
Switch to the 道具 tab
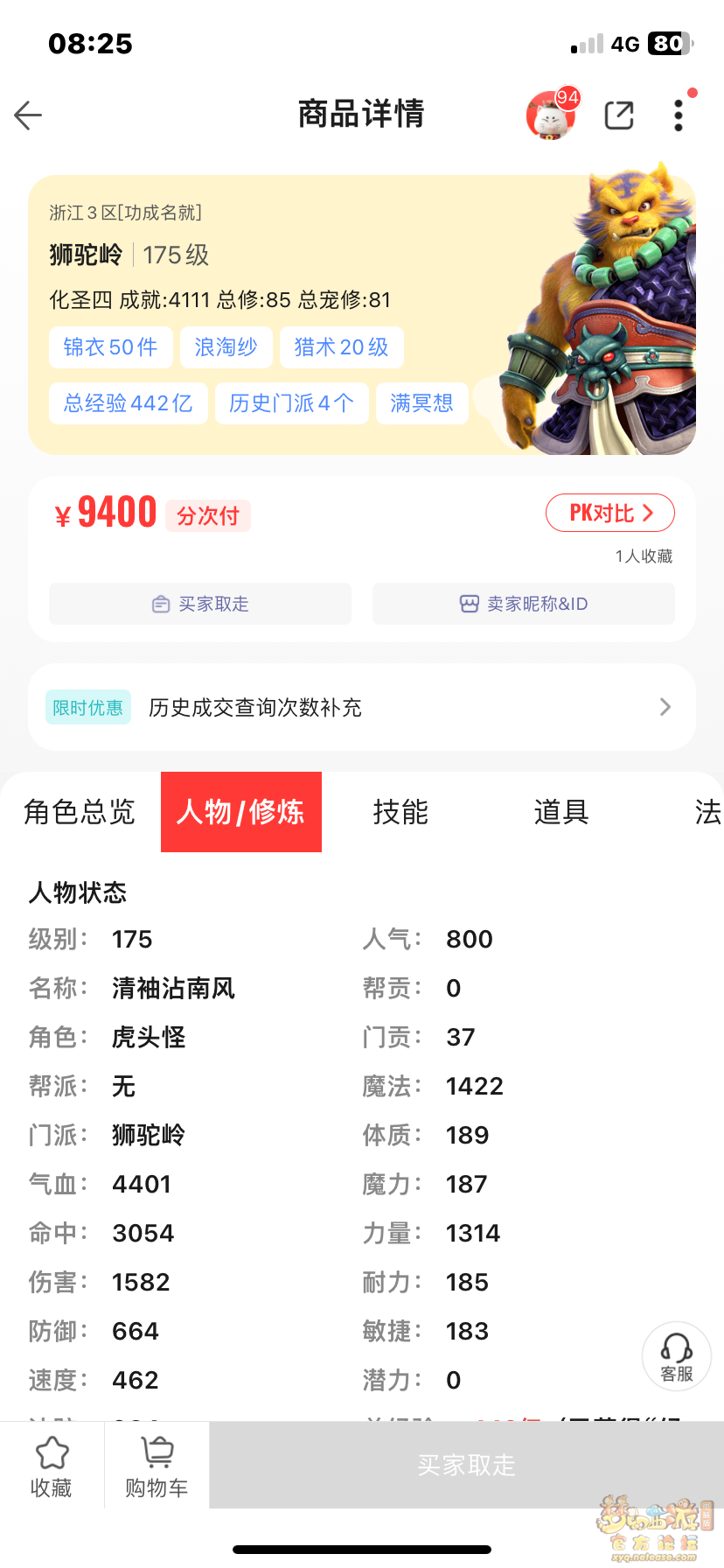(x=562, y=812)
